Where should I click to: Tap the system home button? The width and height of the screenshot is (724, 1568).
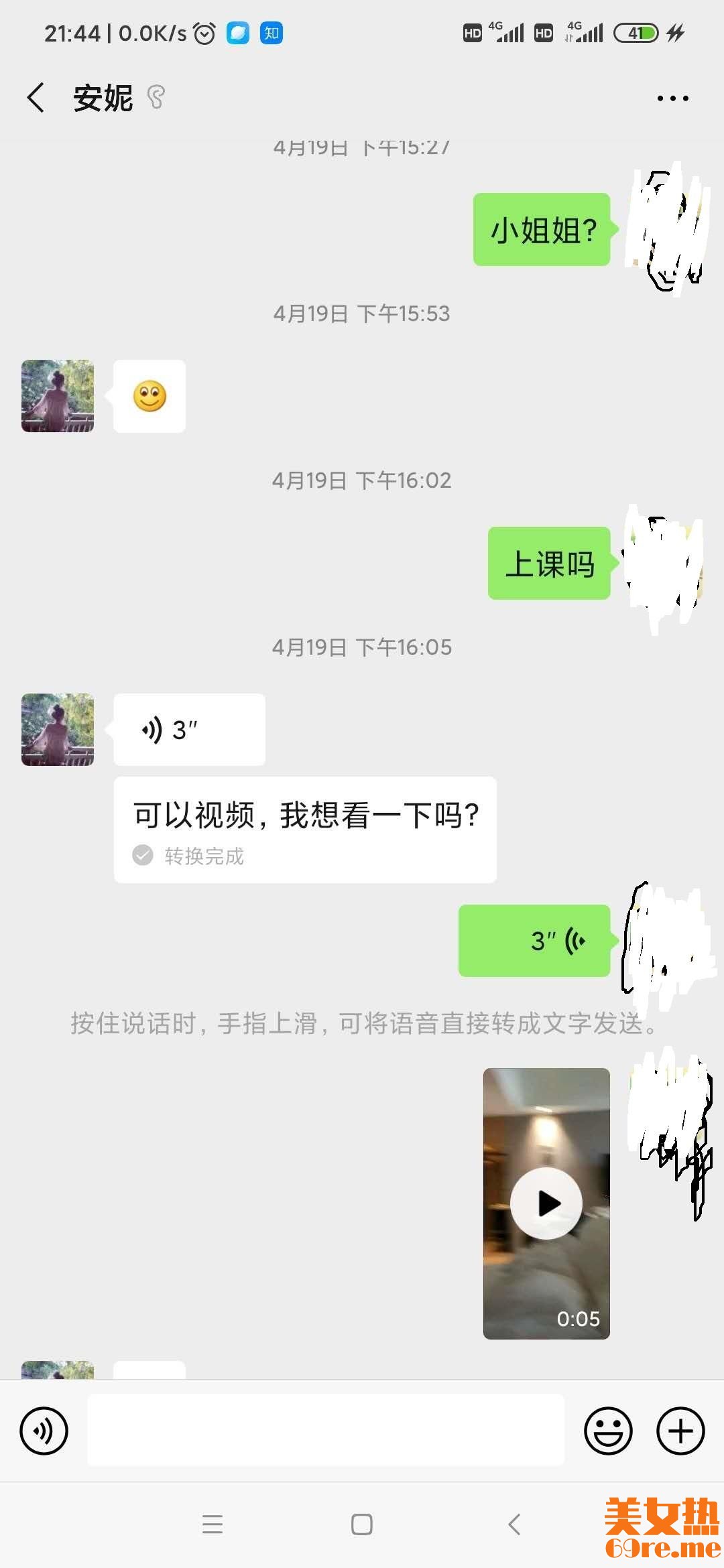coord(362,1525)
